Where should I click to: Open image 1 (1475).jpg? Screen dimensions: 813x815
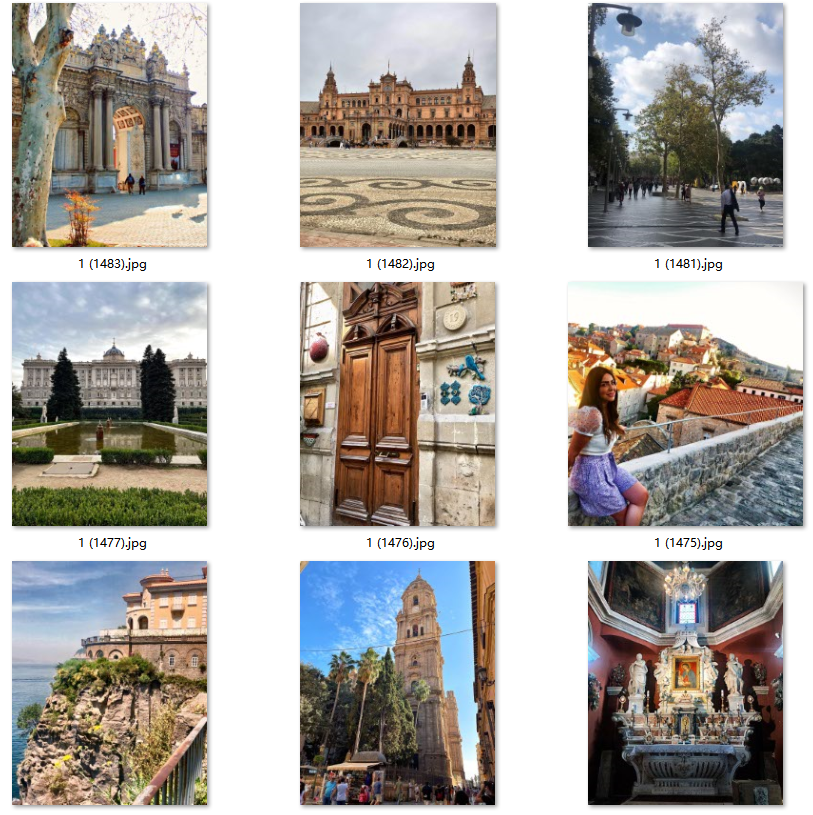[685, 404]
